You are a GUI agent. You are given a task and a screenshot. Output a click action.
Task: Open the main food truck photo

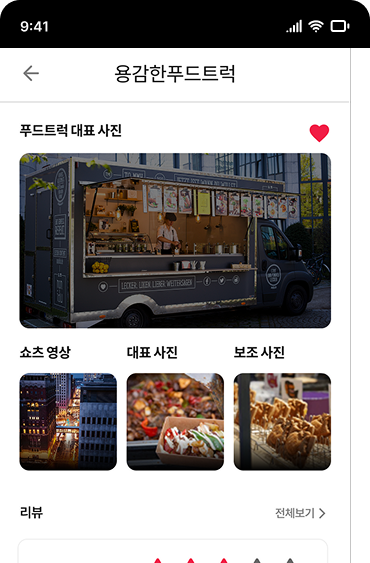[x=175, y=241]
